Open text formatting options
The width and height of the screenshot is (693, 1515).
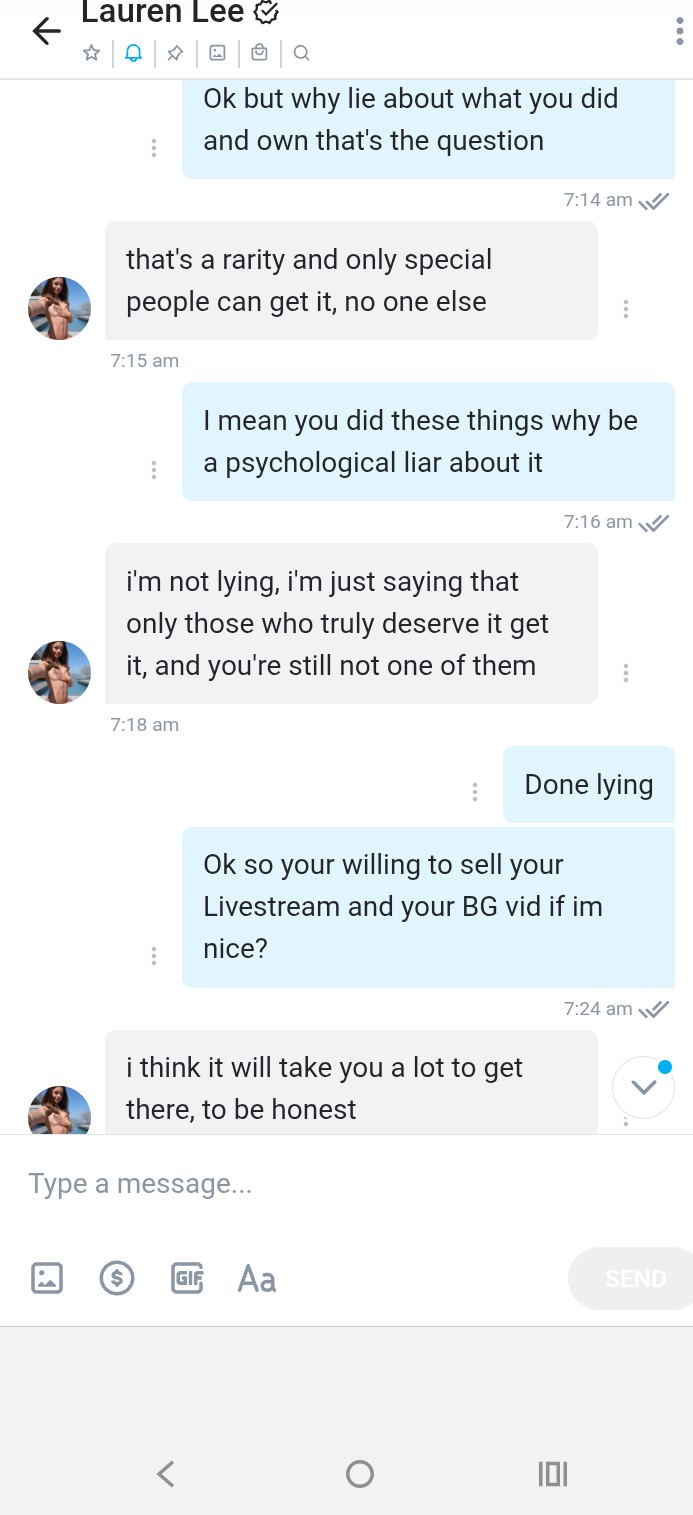click(x=256, y=1278)
